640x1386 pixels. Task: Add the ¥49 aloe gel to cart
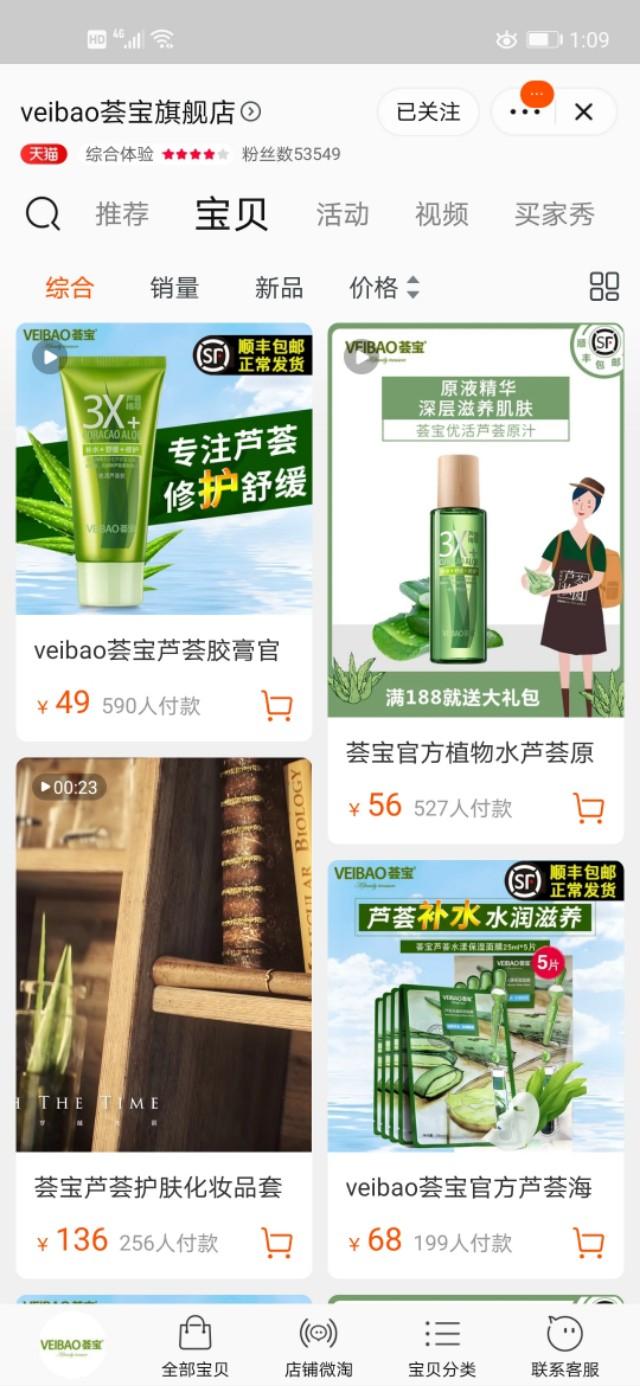pos(277,705)
